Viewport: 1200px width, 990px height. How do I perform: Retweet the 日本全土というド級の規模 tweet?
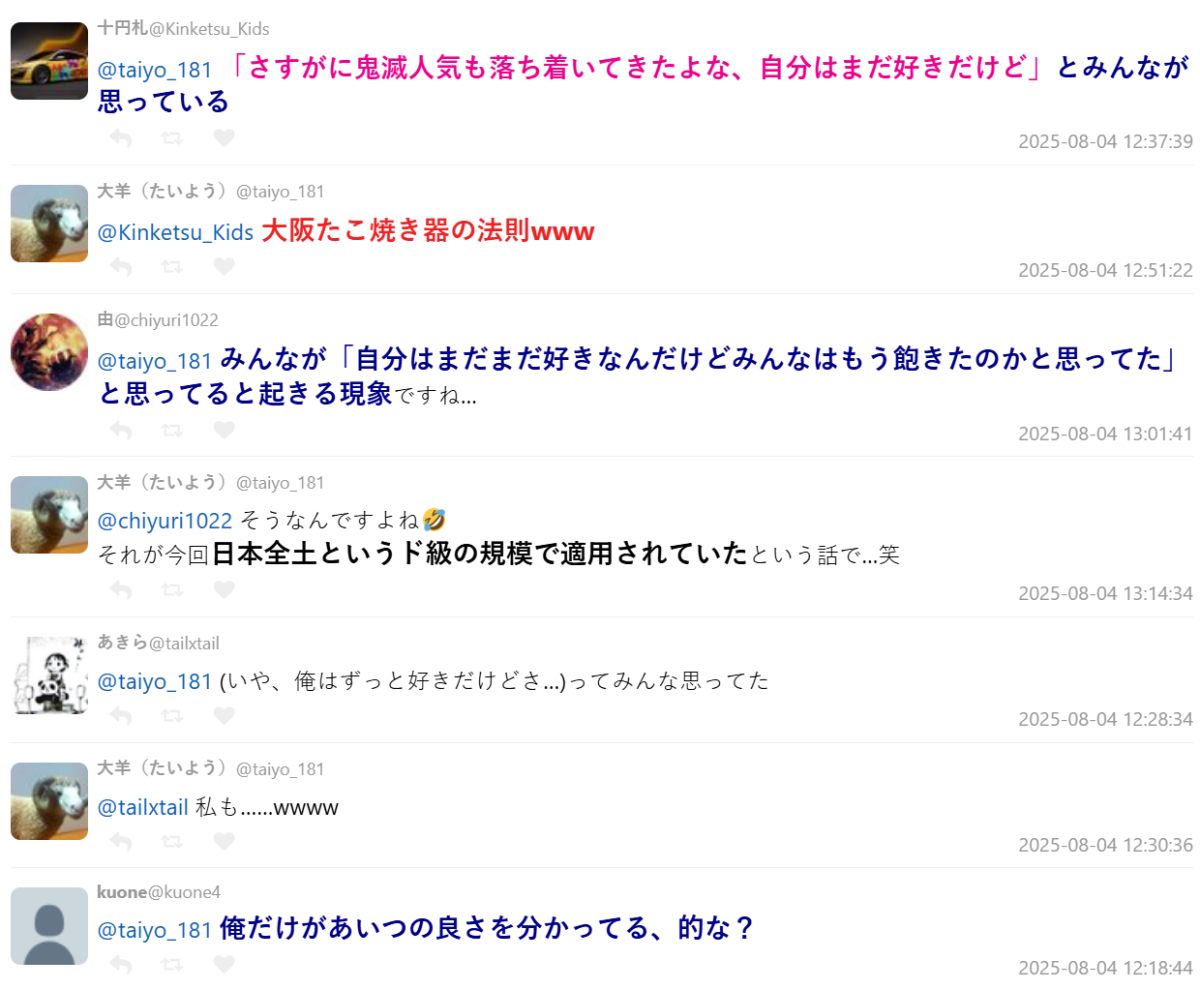coord(172,589)
